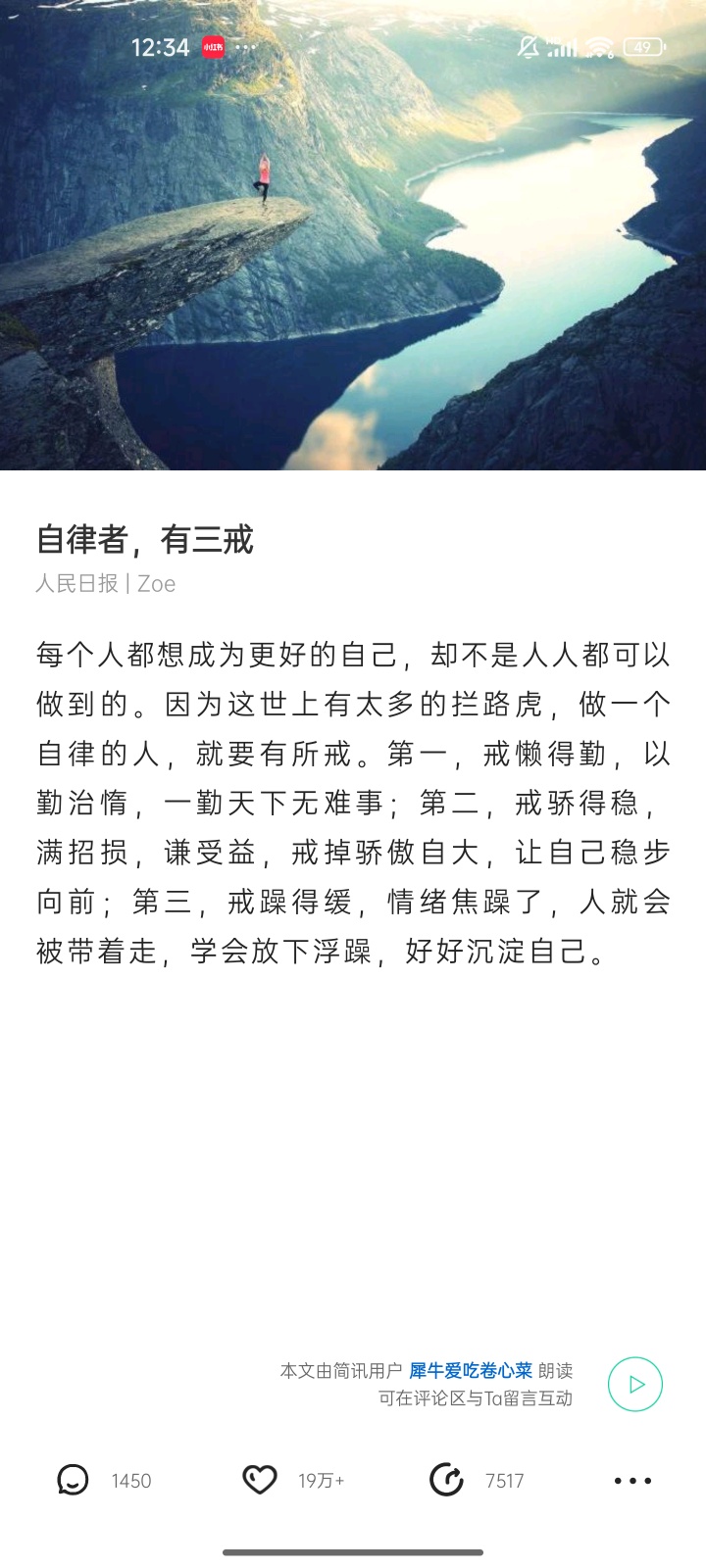Open the three-dot more options menu
This screenshot has width=706, height=1568.
click(632, 1480)
